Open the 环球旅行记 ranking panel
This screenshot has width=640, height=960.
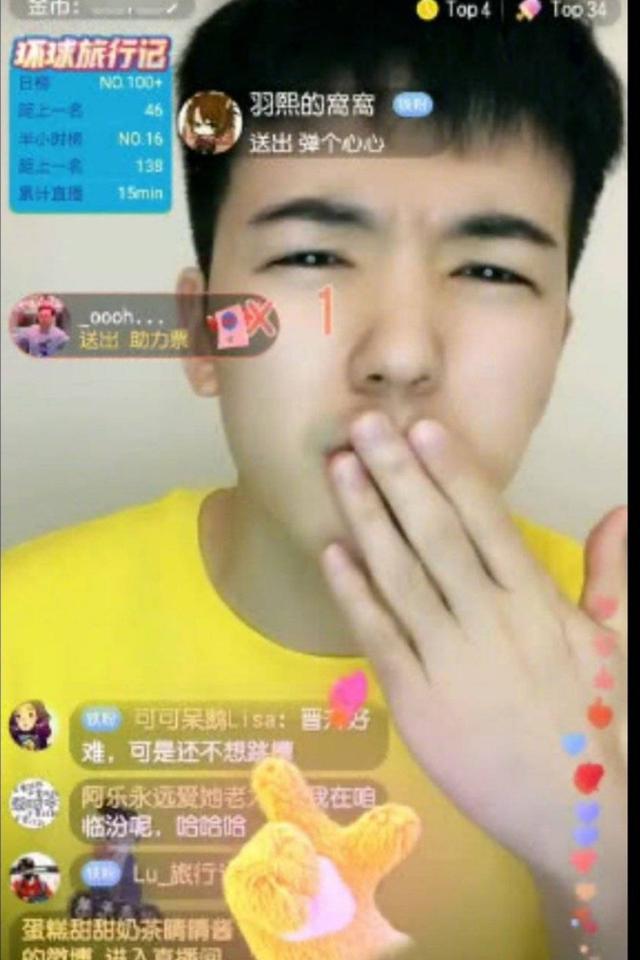pyautogui.click(x=91, y=124)
